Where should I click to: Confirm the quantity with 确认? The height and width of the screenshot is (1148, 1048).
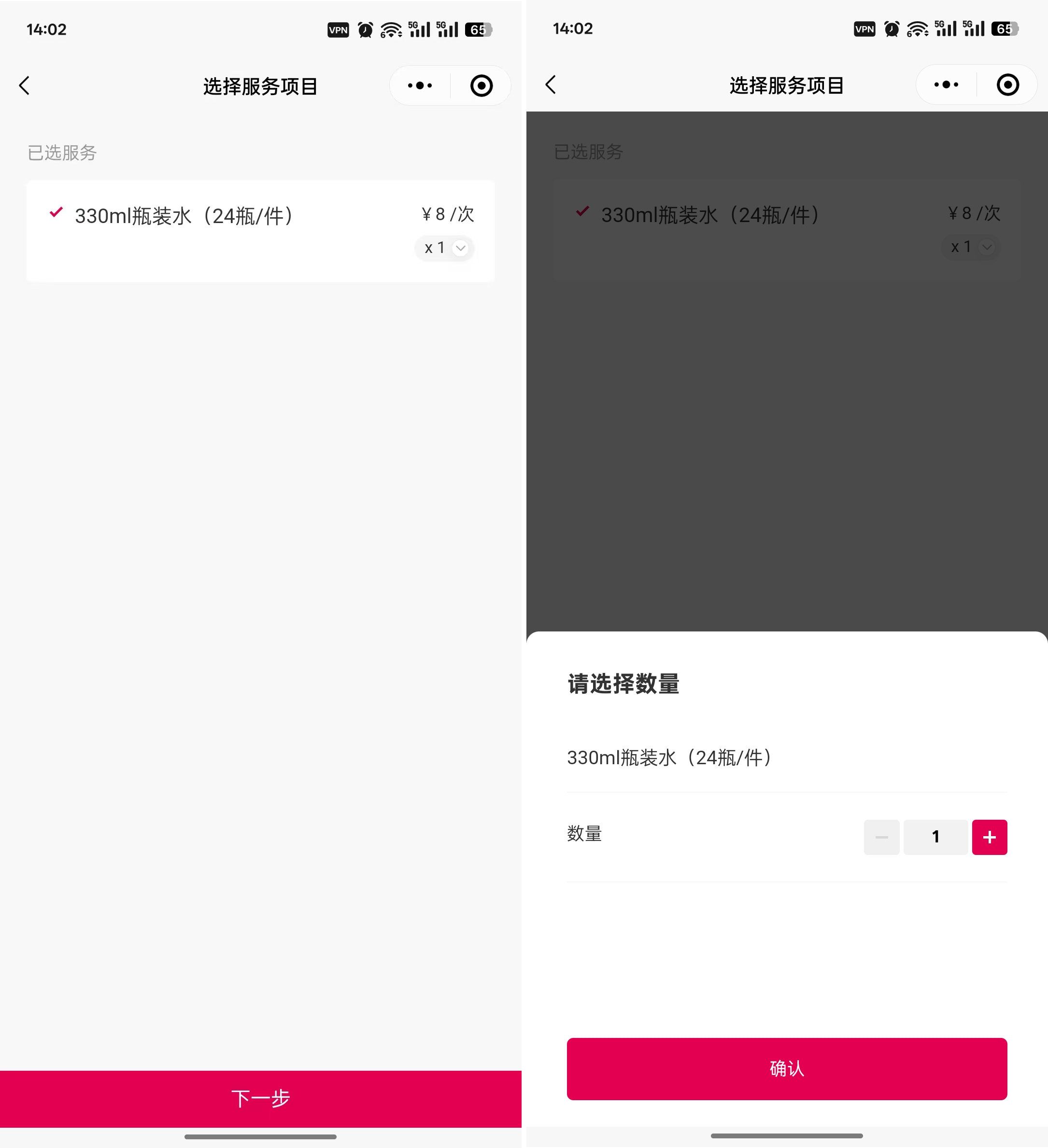[x=787, y=1068]
